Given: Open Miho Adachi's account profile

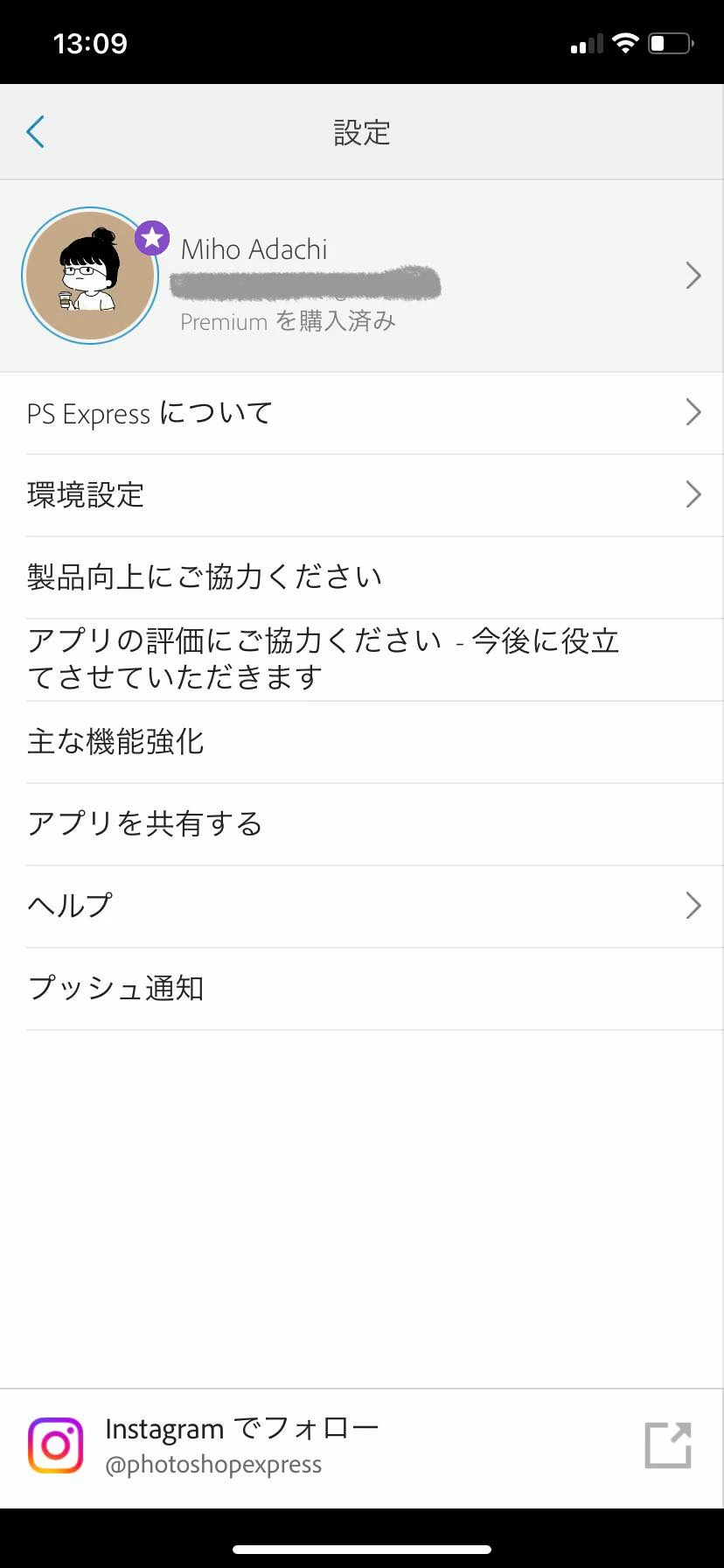Looking at the screenshot, I should point(362,276).
